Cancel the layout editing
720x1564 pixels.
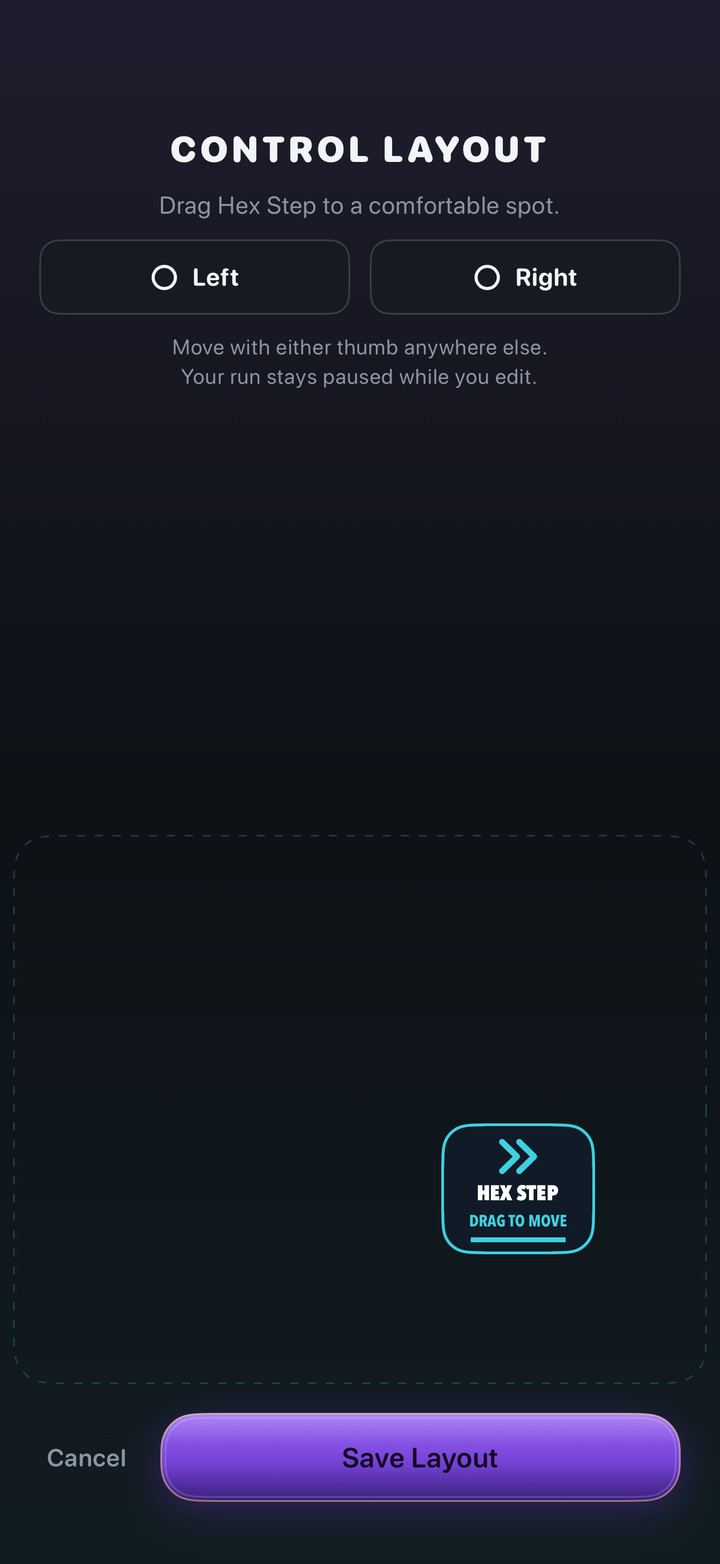click(87, 1458)
